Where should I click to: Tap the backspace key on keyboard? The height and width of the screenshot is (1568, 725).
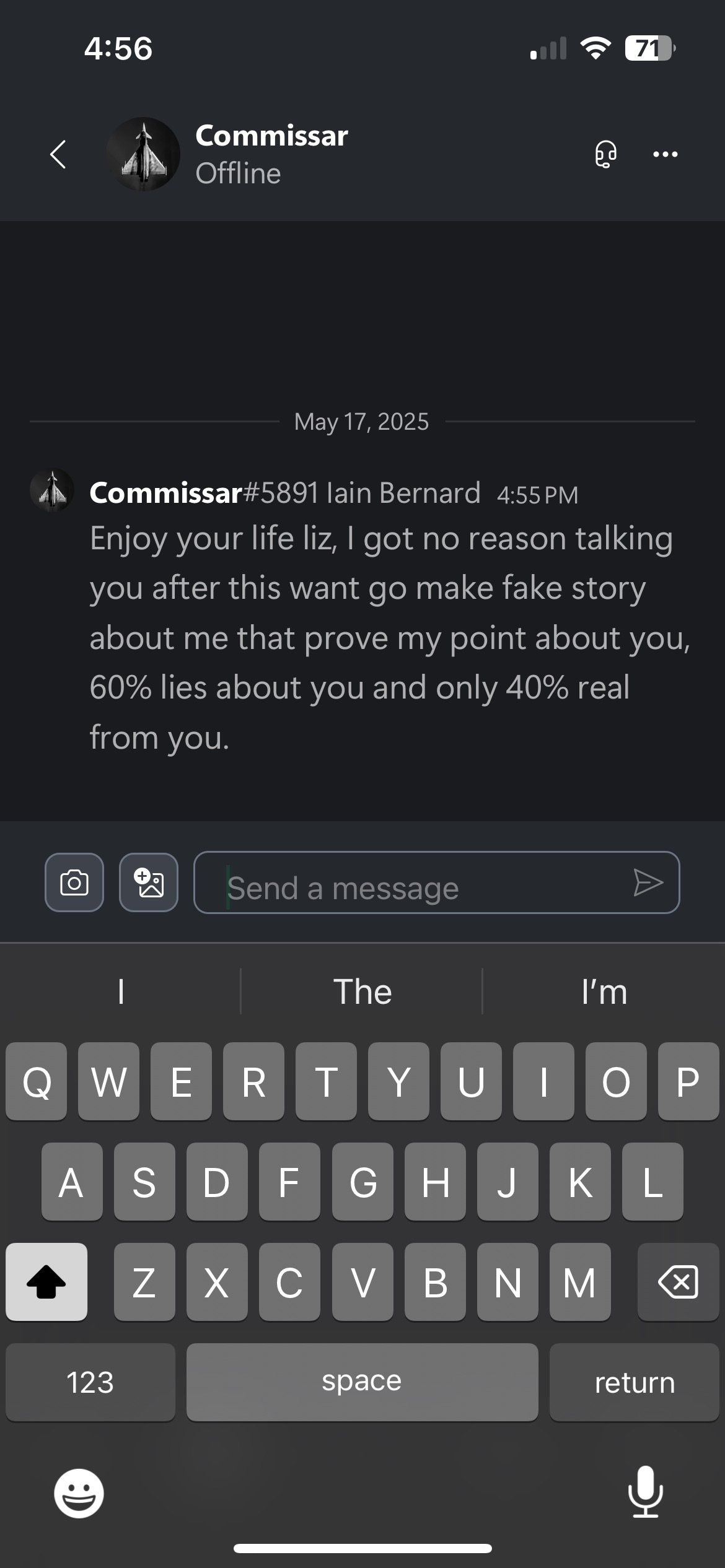pos(678,1282)
